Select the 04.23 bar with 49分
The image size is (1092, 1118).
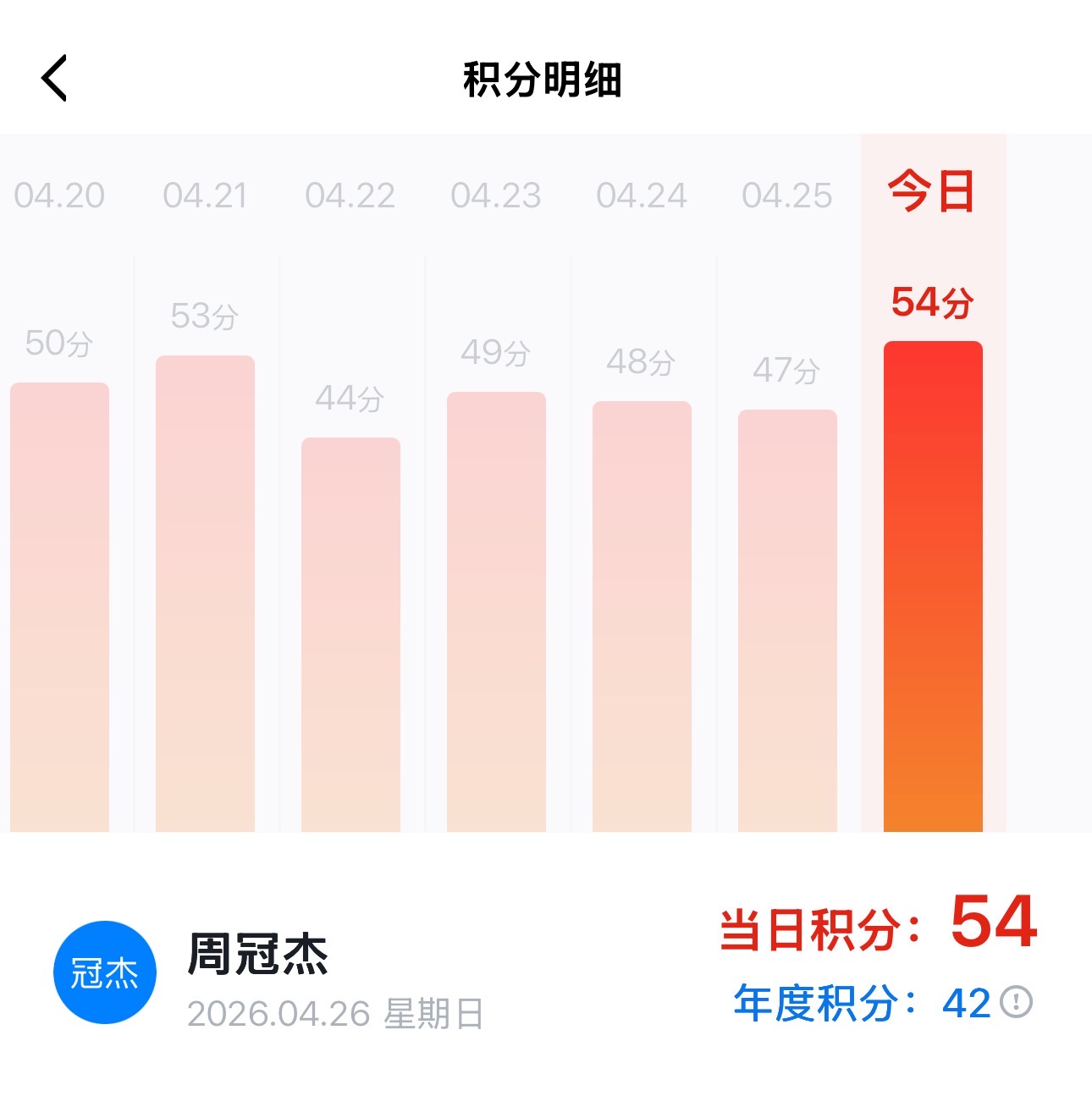tap(496, 612)
